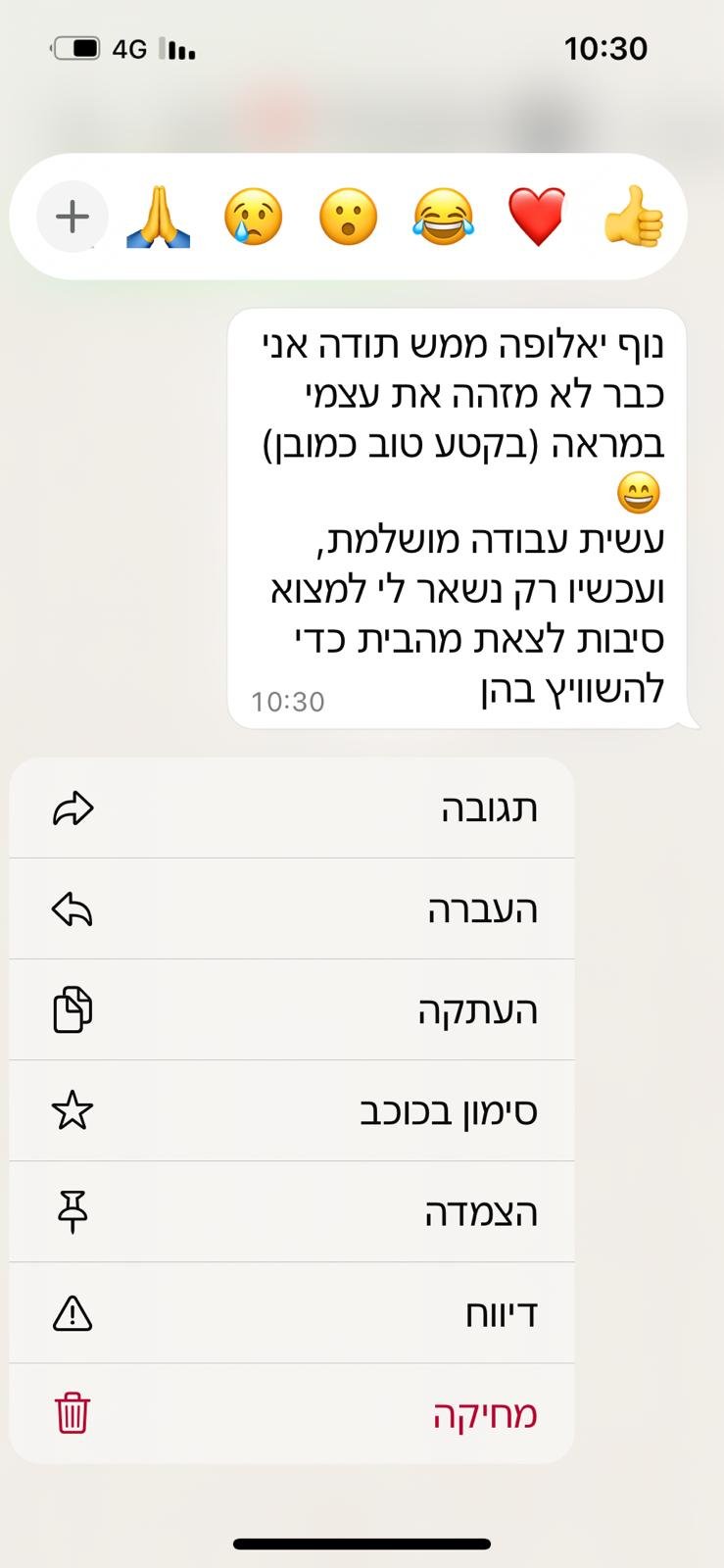Screen dimensions: 724x1568
Task: Copy the message with העתקה
Action: [292, 1010]
